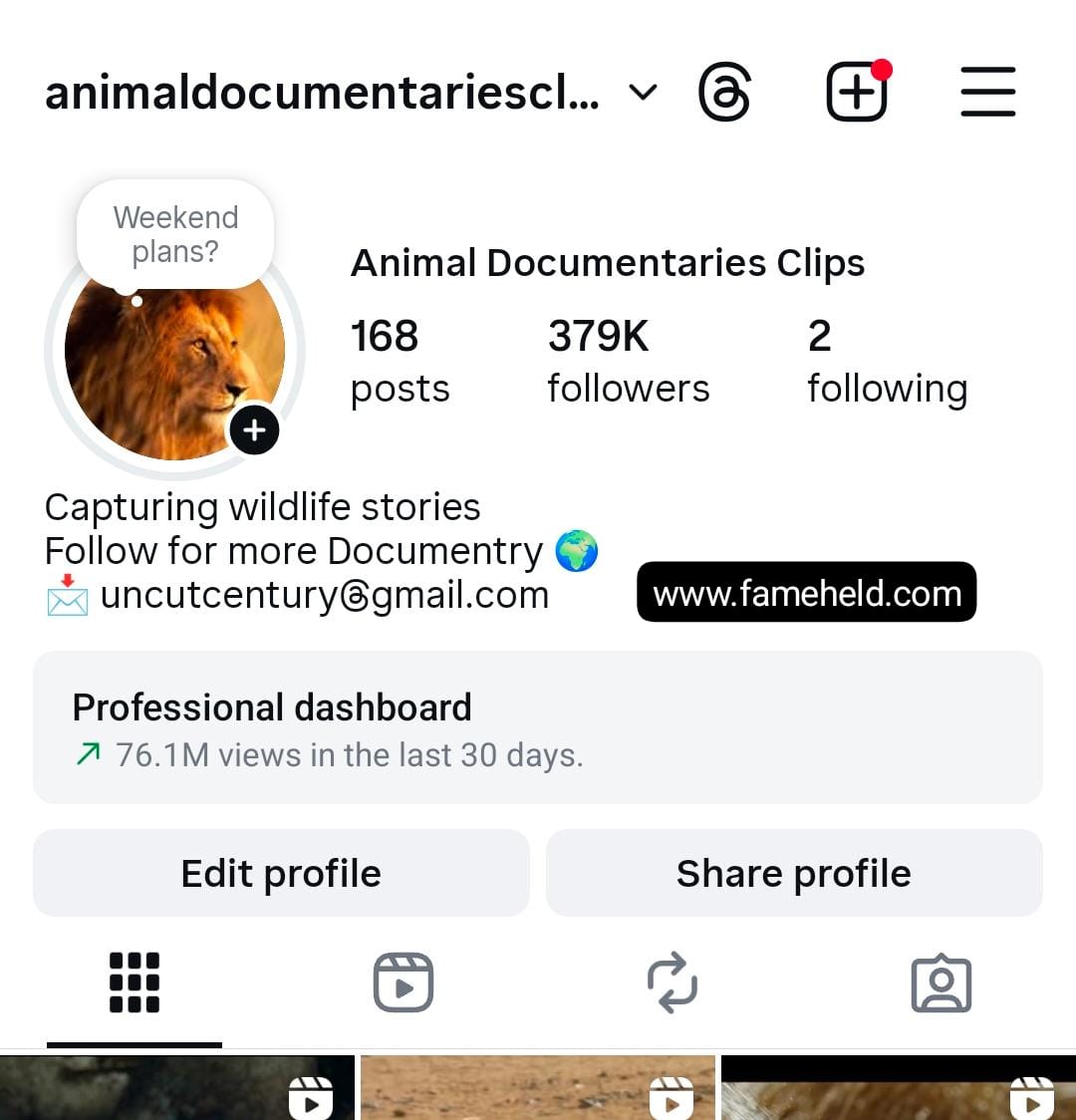The height and width of the screenshot is (1120, 1076).
Task: Open the hamburger menu
Action: click(x=987, y=93)
